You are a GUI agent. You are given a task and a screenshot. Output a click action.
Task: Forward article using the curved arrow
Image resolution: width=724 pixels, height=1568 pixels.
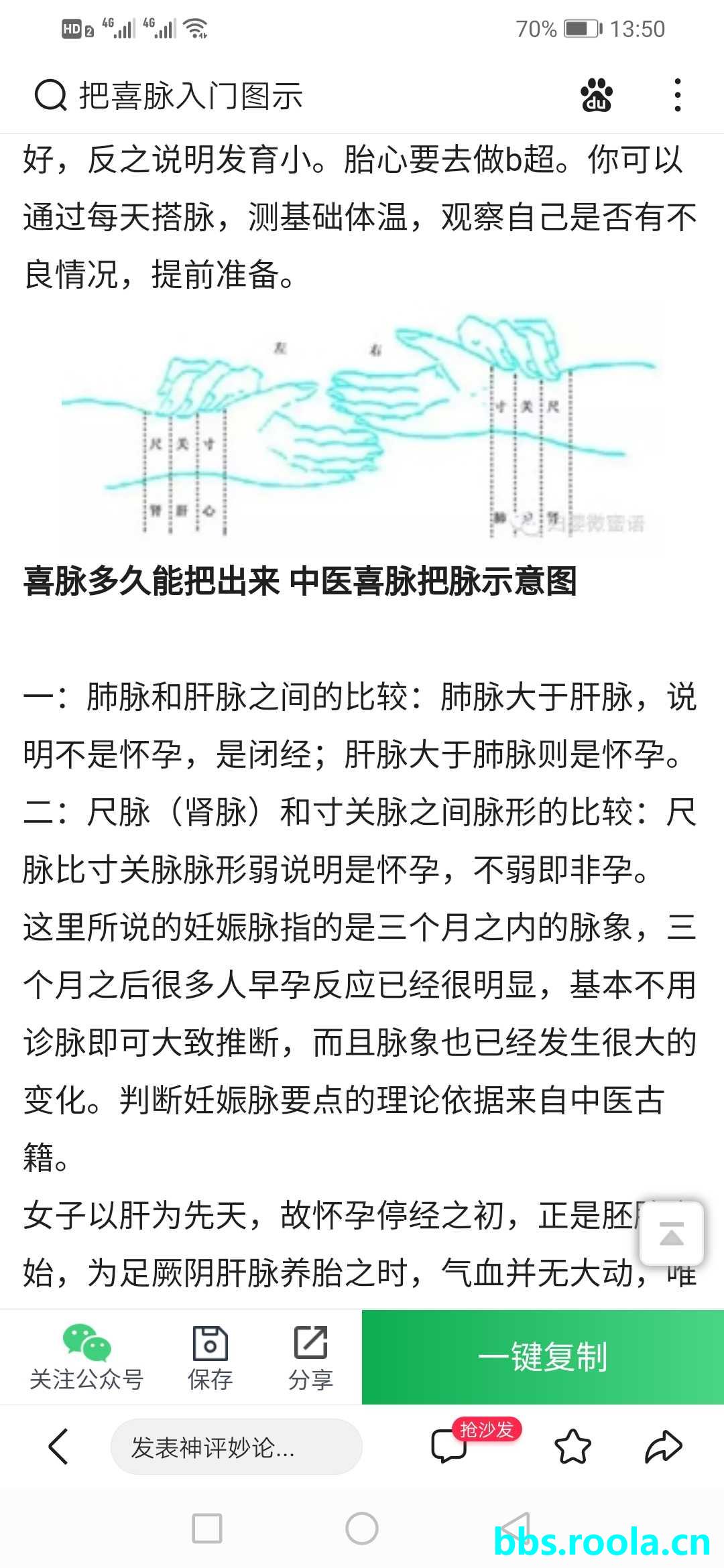coord(663,1447)
